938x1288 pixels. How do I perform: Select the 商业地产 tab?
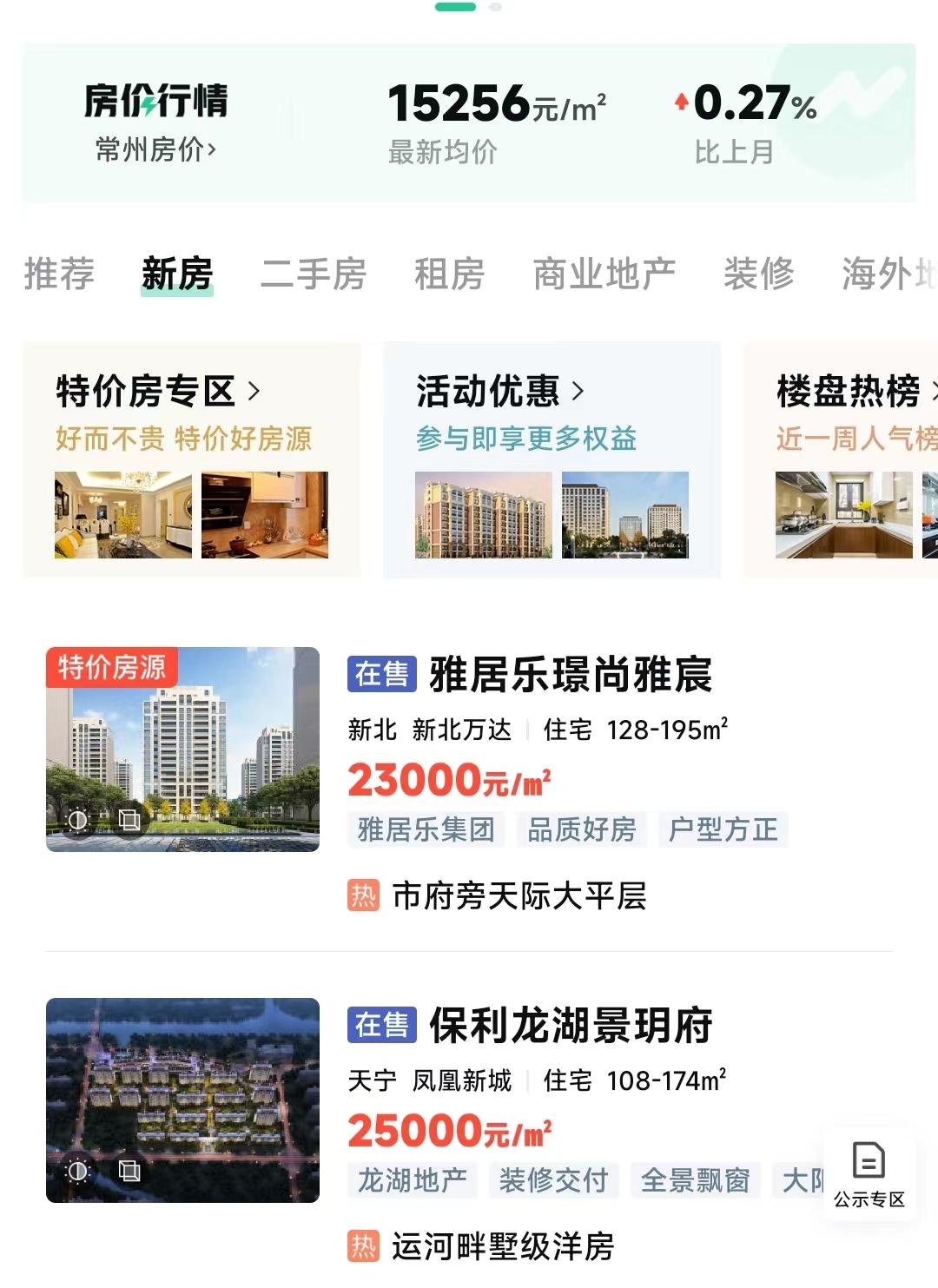click(x=605, y=274)
